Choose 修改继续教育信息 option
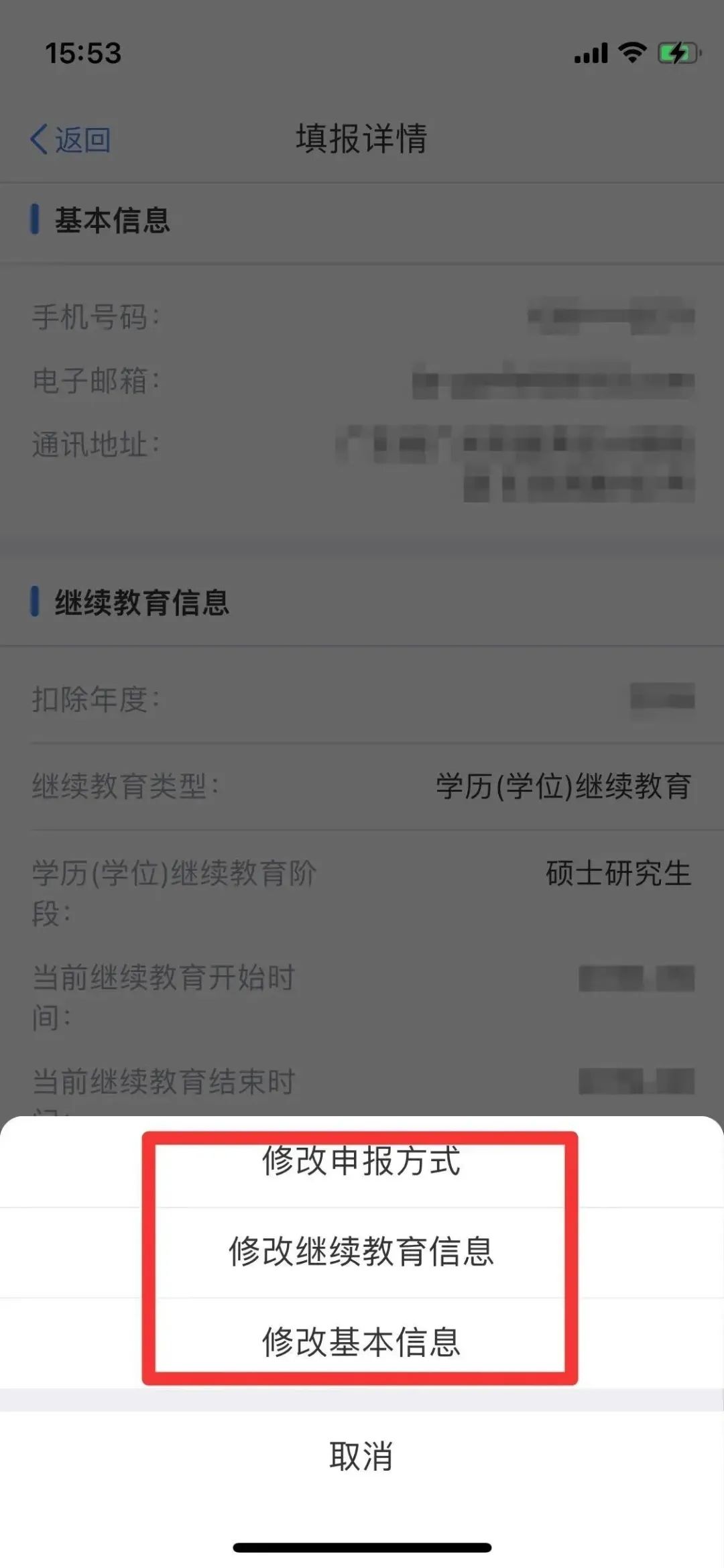 361,1252
